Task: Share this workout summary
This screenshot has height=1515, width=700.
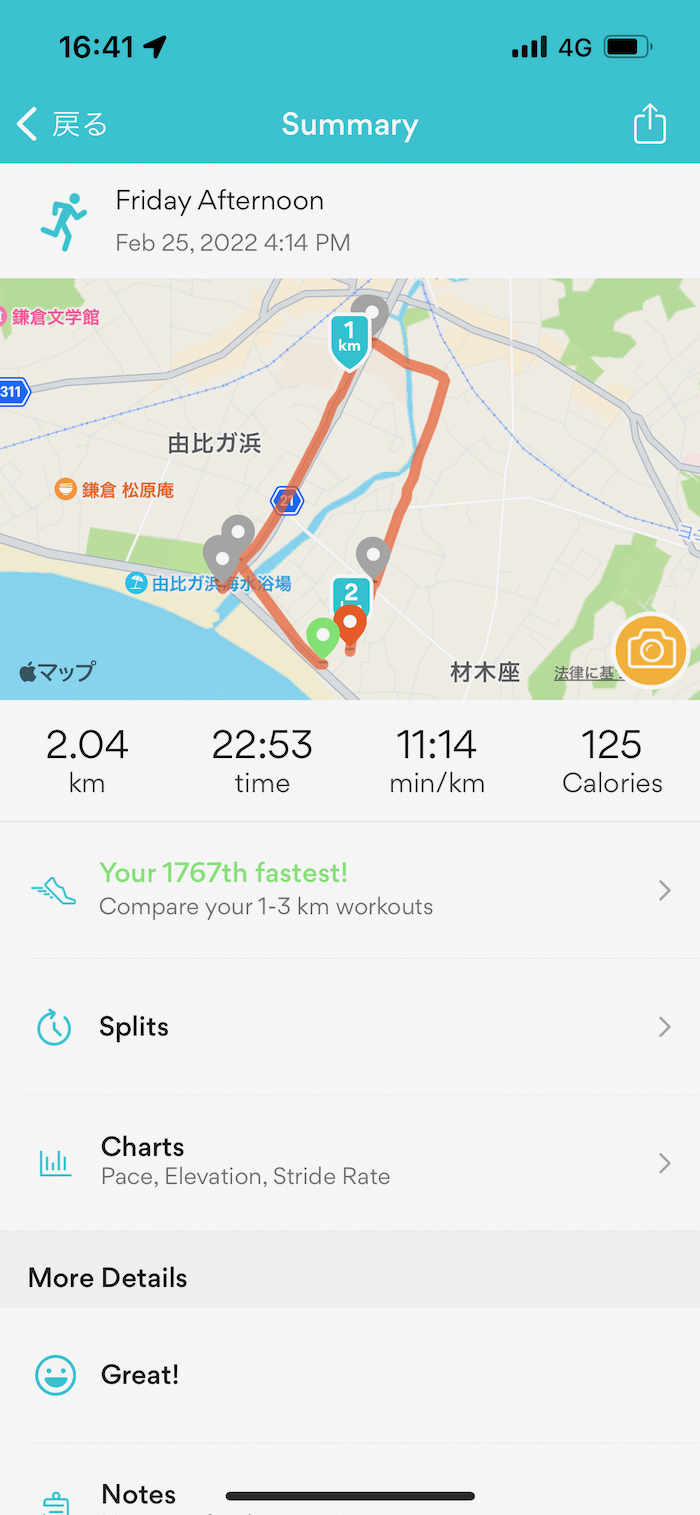Action: [x=649, y=125]
